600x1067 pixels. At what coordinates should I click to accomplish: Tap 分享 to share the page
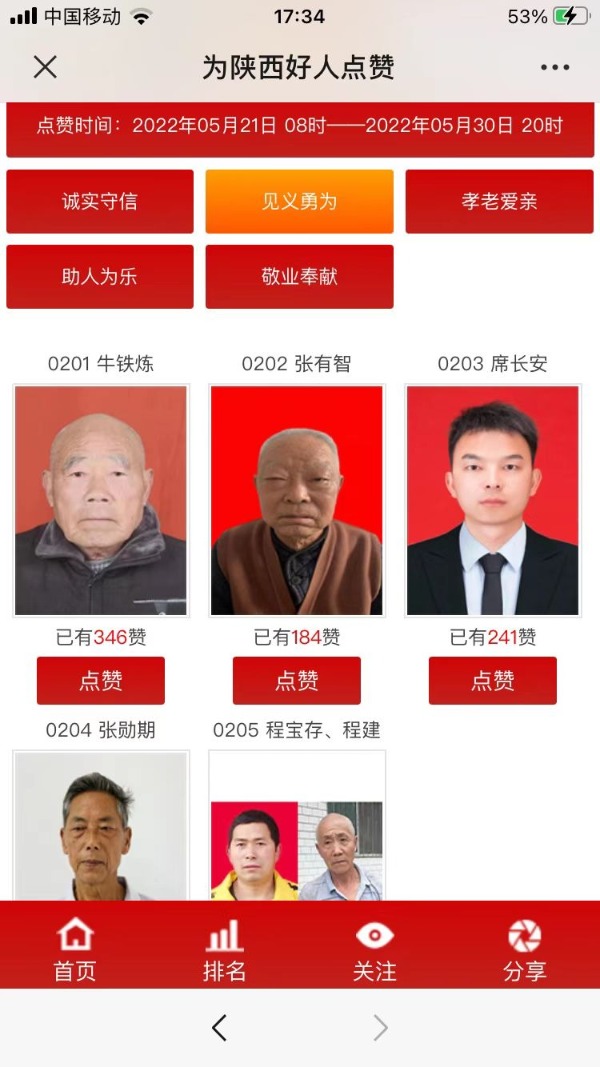click(524, 950)
